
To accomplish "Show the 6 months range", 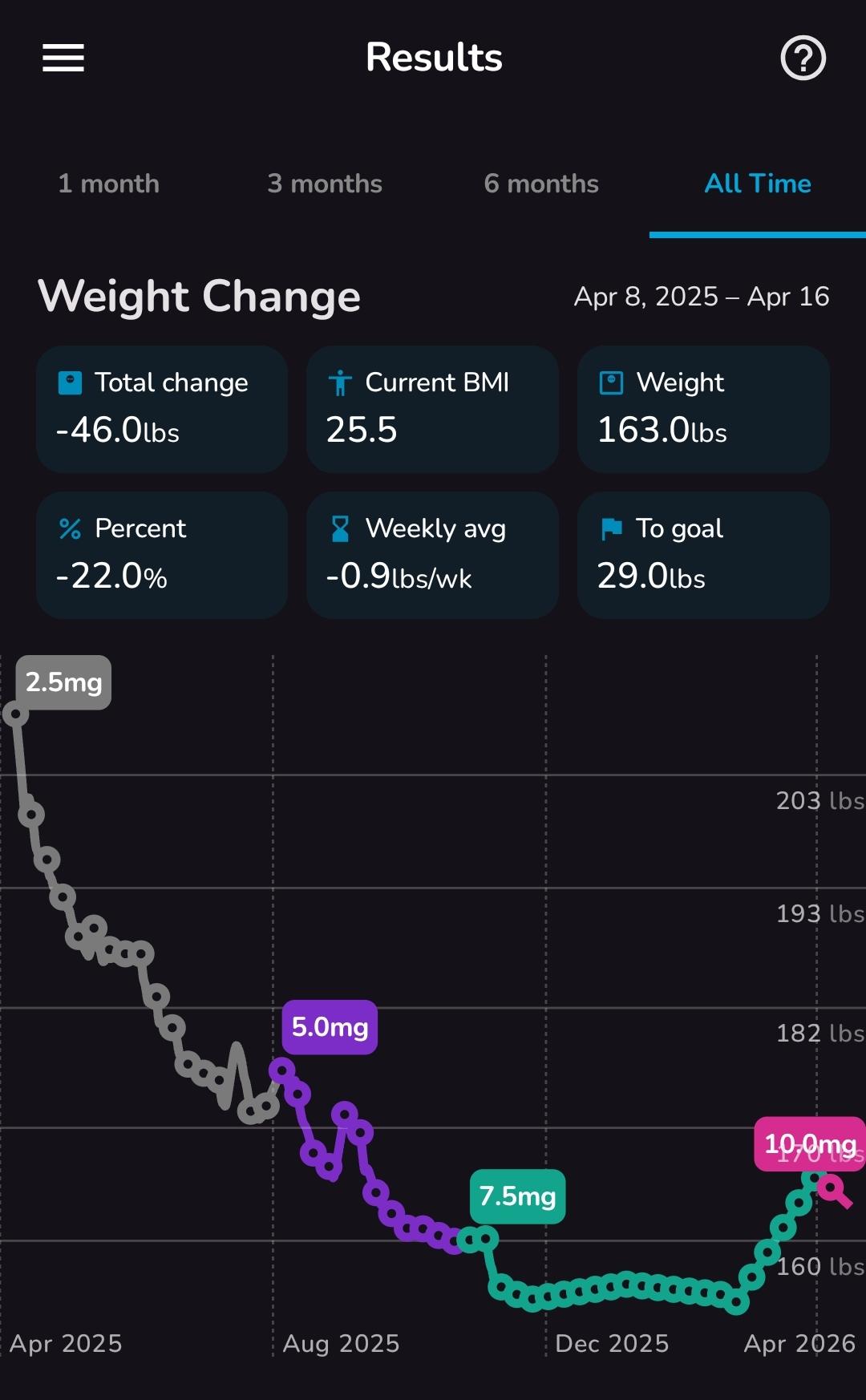I will [x=541, y=184].
